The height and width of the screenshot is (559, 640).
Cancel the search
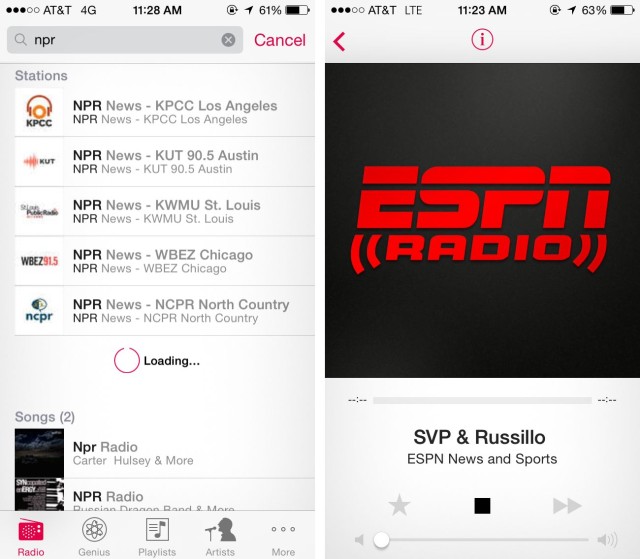point(280,40)
